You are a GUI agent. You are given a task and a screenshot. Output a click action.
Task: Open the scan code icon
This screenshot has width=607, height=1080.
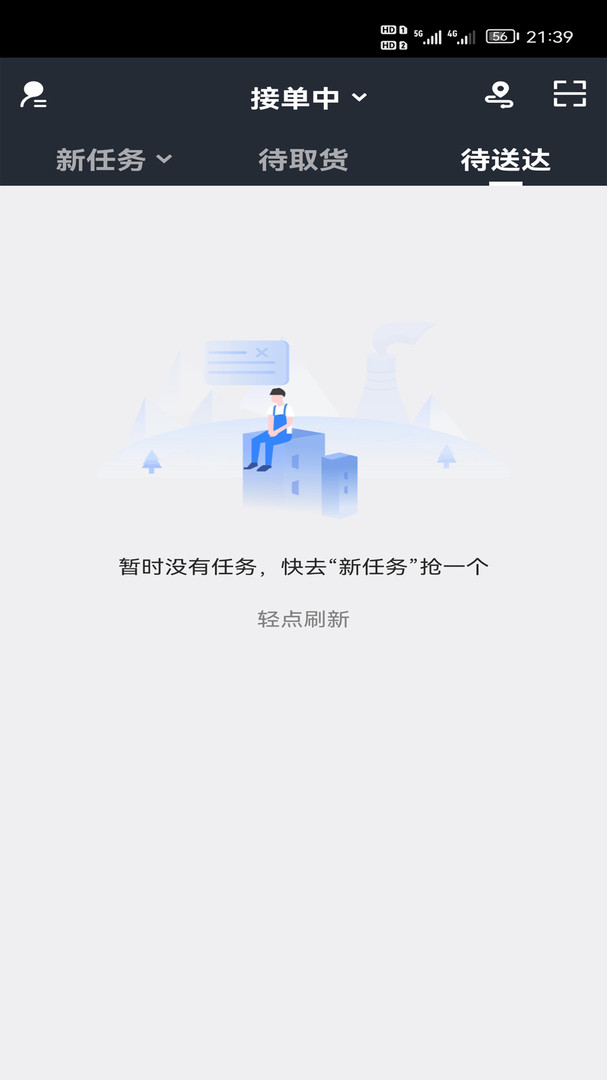click(x=570, y=94)
